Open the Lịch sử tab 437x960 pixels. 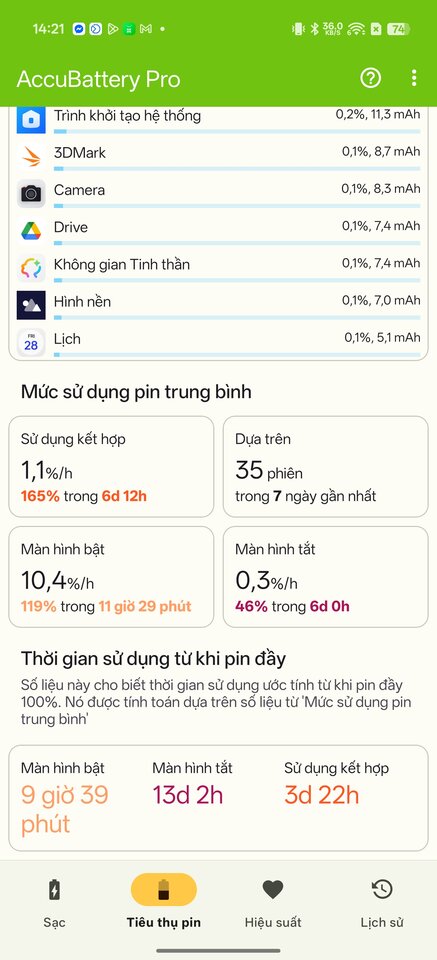point(382,902)
